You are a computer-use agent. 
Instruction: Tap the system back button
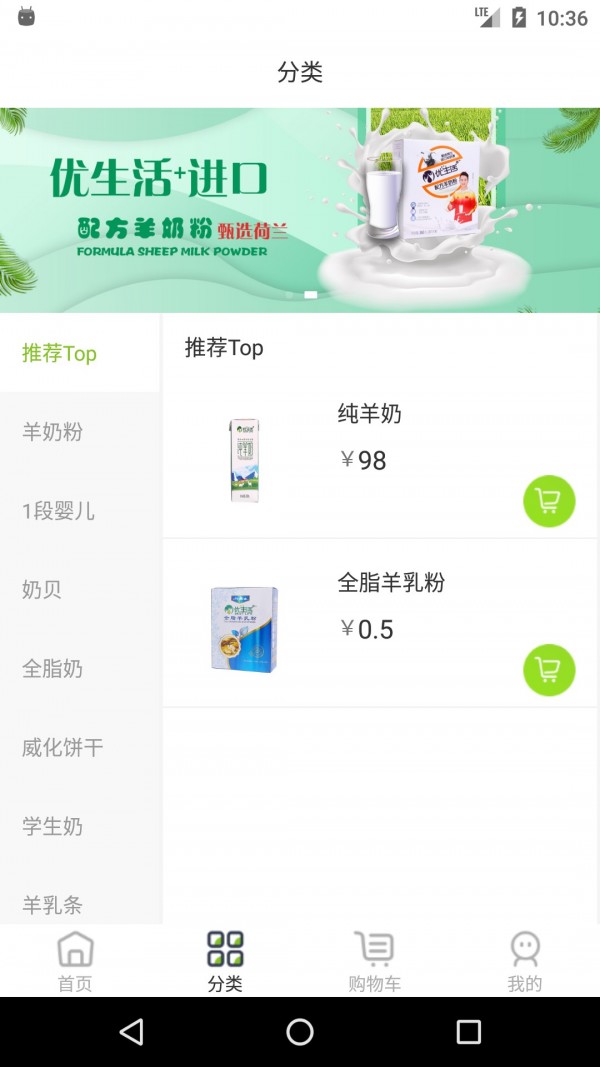click(131, 1032)
